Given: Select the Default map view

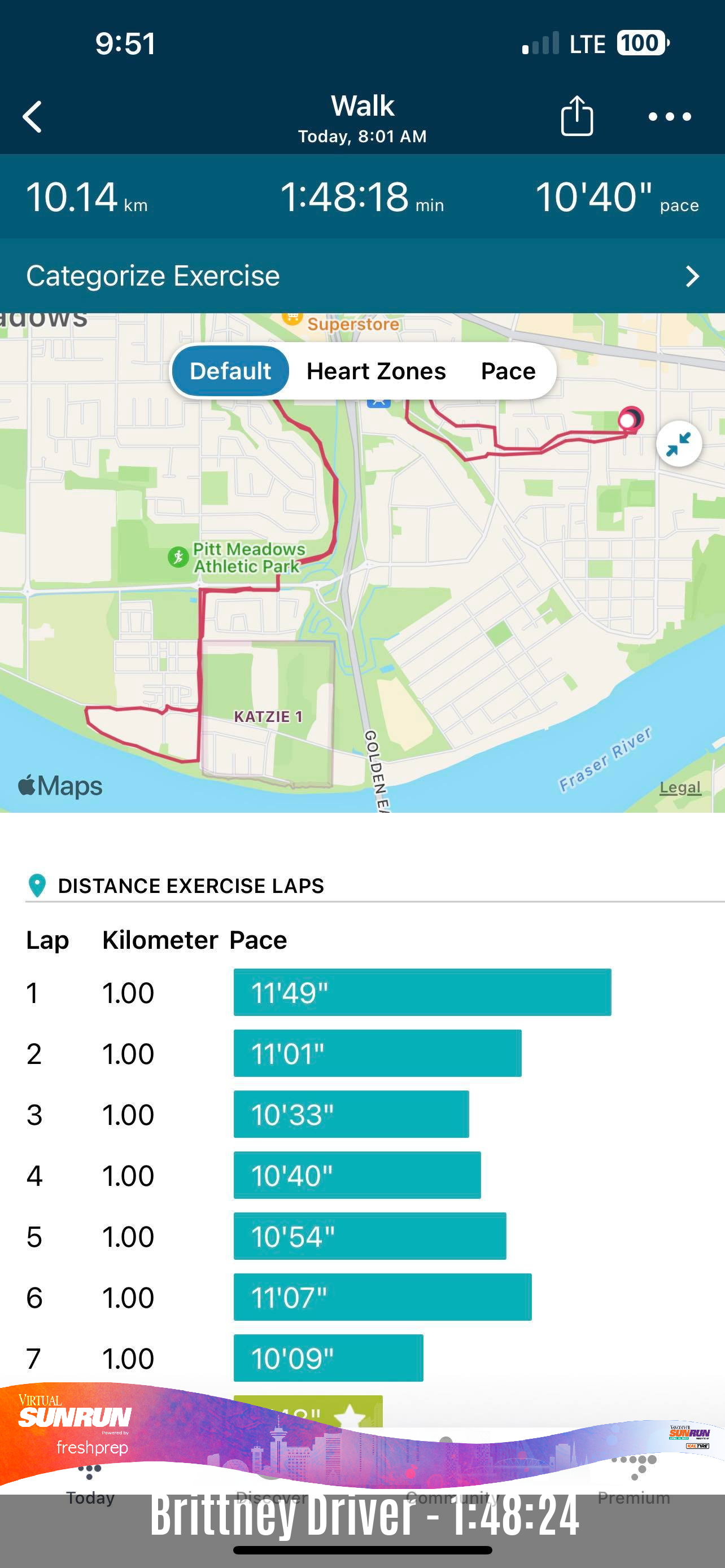Looking at the screenshot, I should 230,371.
